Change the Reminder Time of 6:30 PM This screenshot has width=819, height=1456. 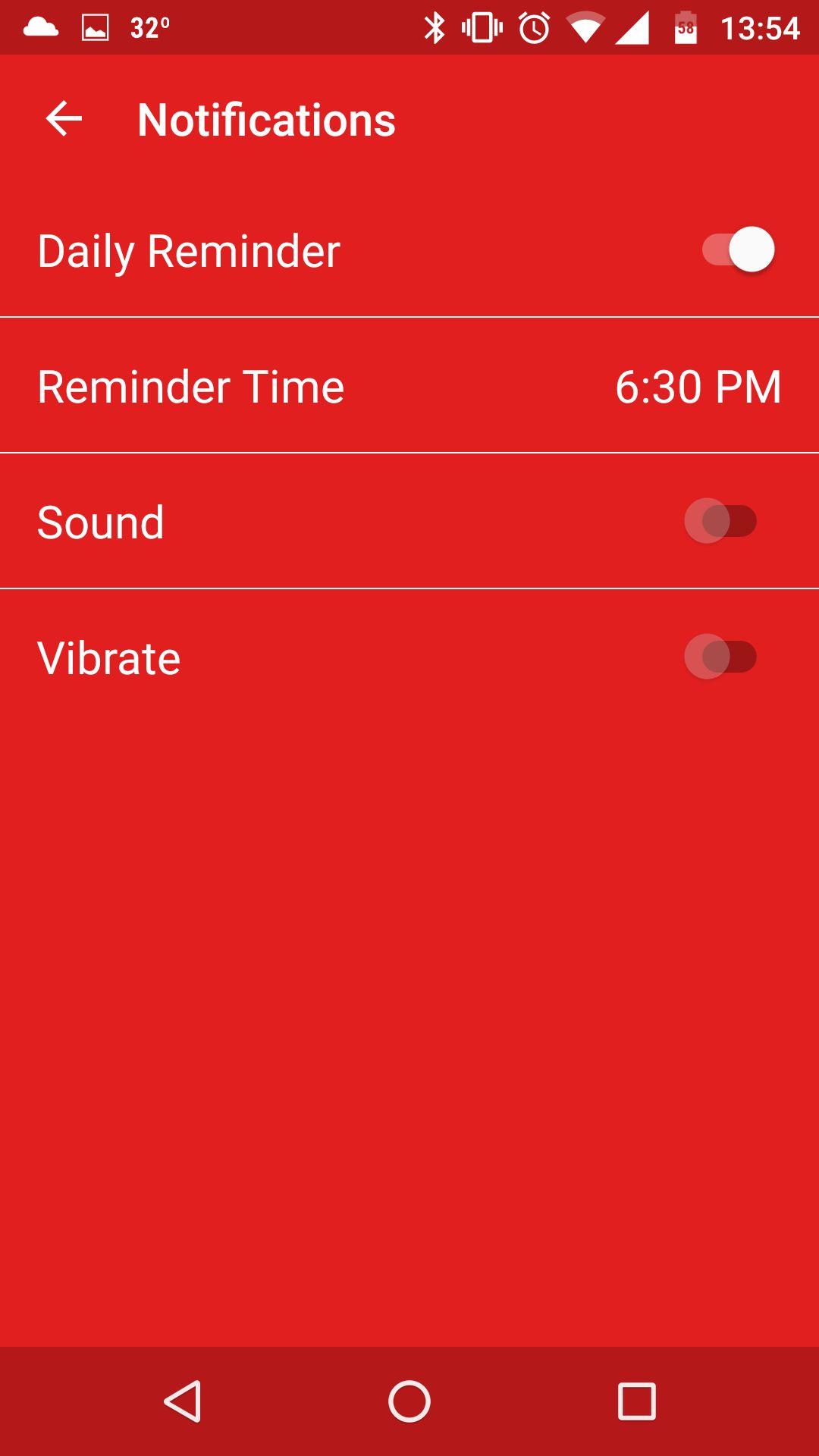point(409,386)
